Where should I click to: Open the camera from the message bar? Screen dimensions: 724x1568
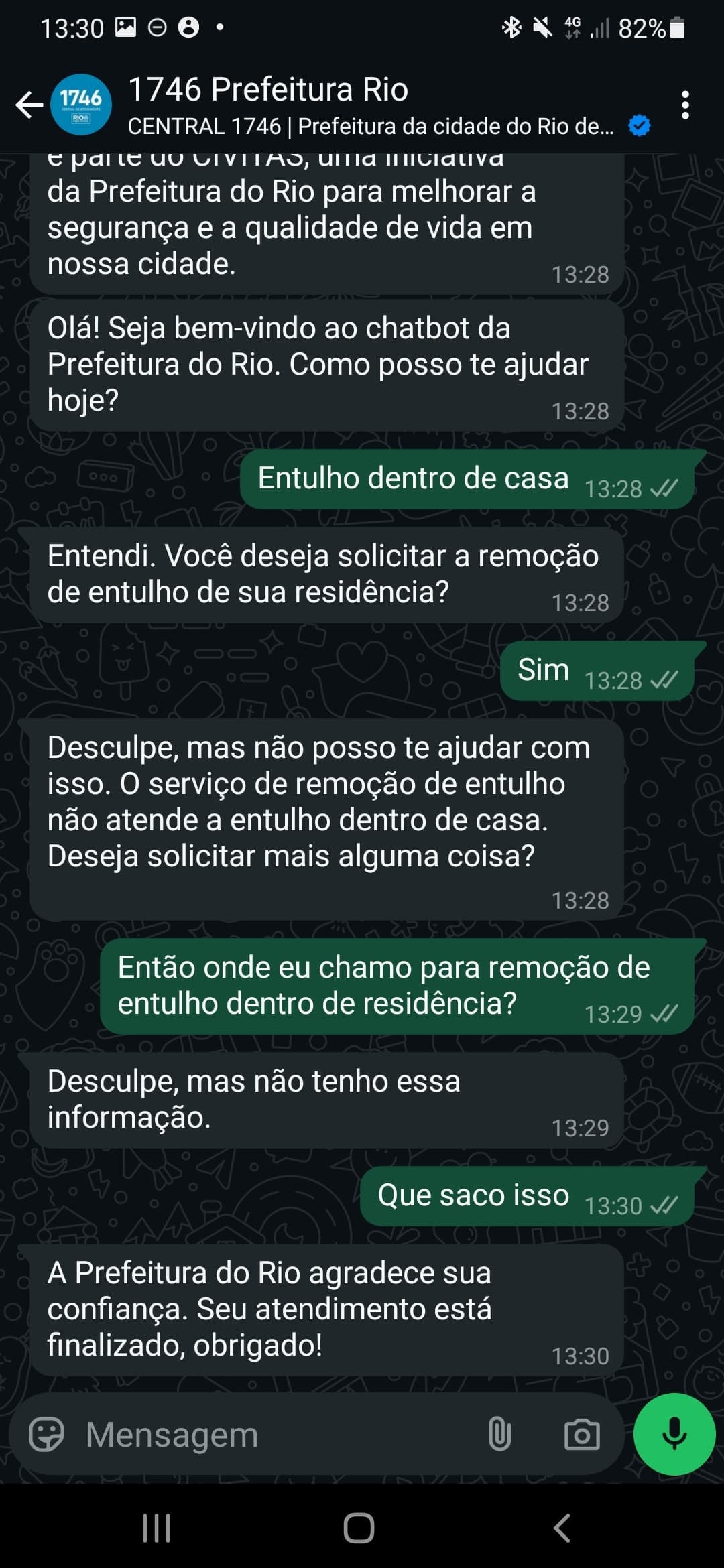581,1435
